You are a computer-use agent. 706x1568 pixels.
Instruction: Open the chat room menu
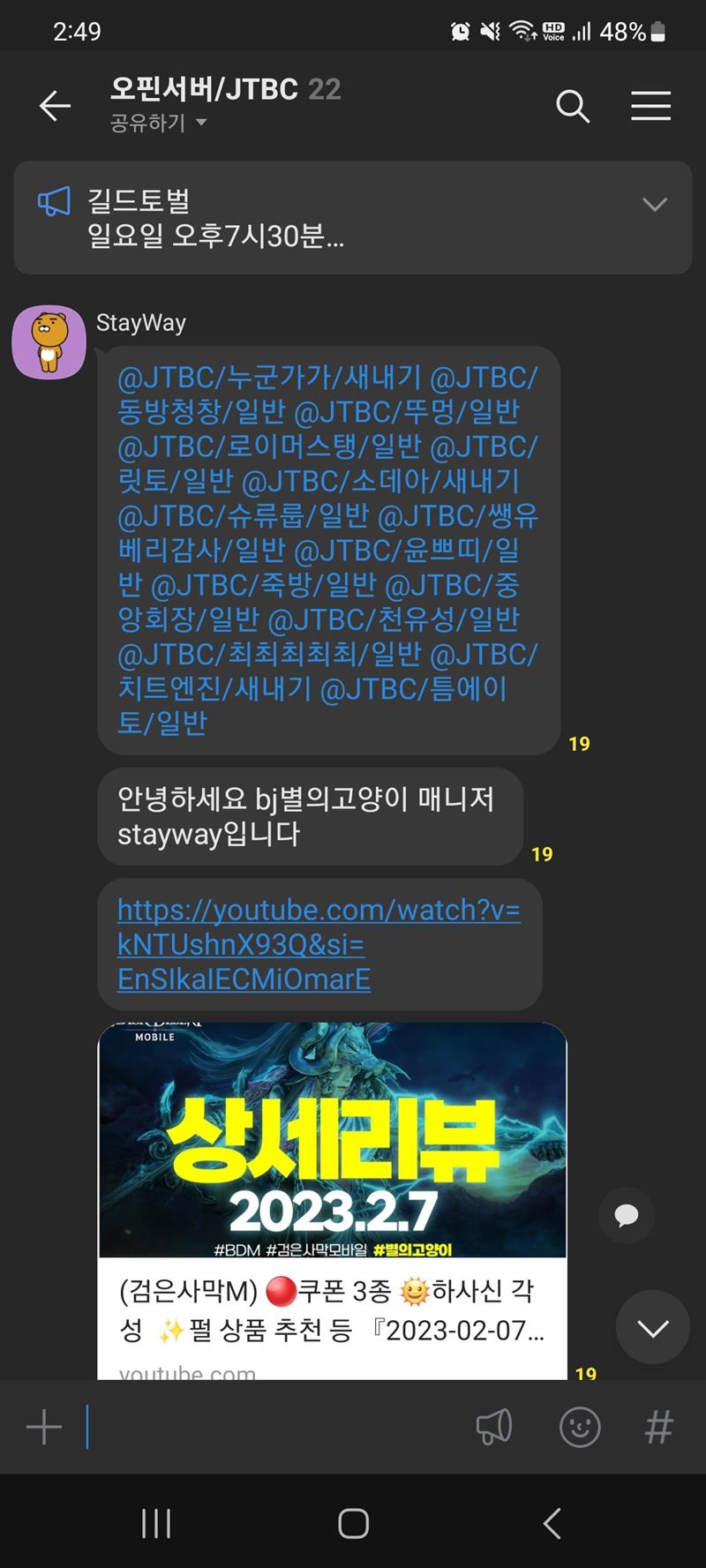point(650,107)
